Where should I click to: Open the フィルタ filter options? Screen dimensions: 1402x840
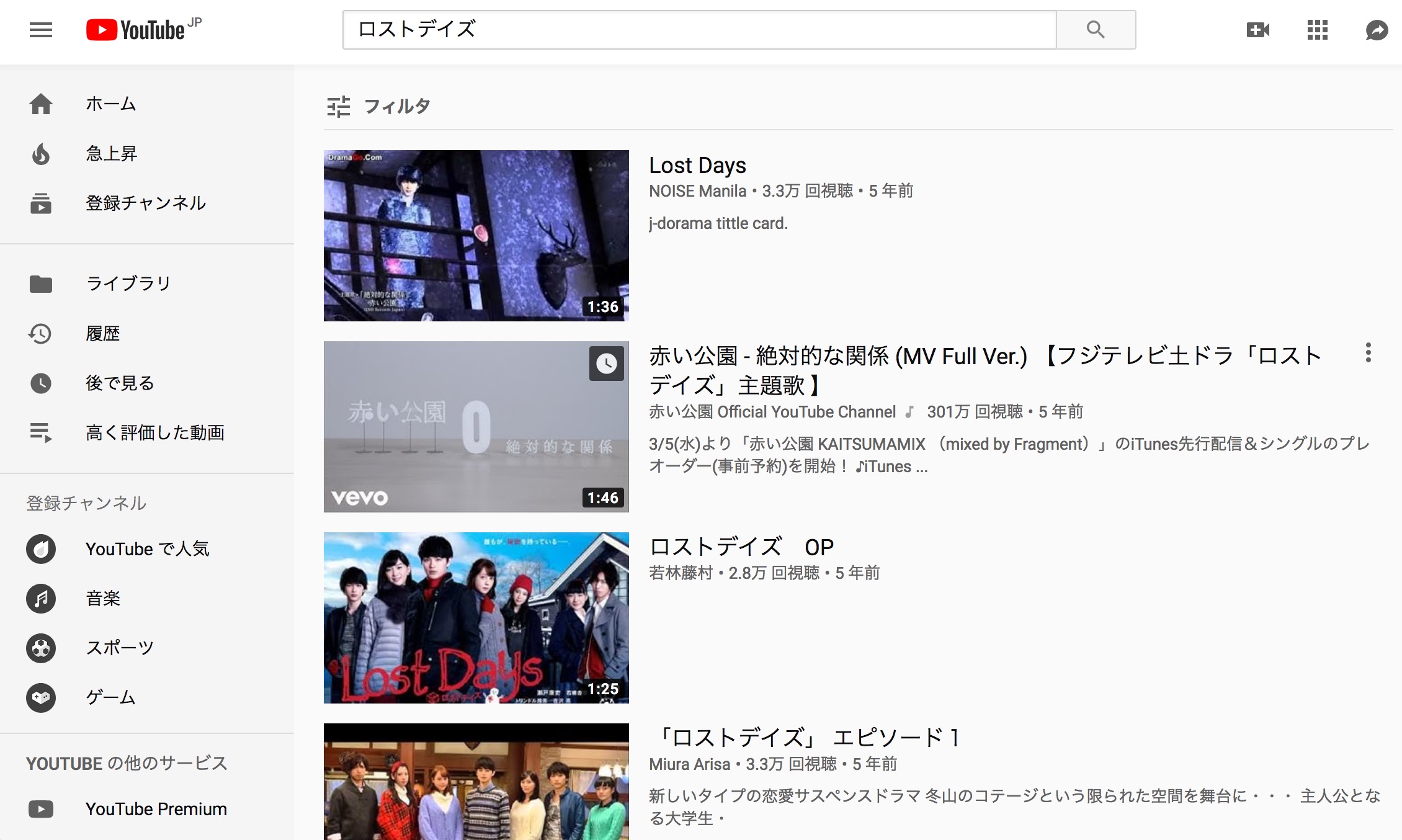click(x=378, y=107)
